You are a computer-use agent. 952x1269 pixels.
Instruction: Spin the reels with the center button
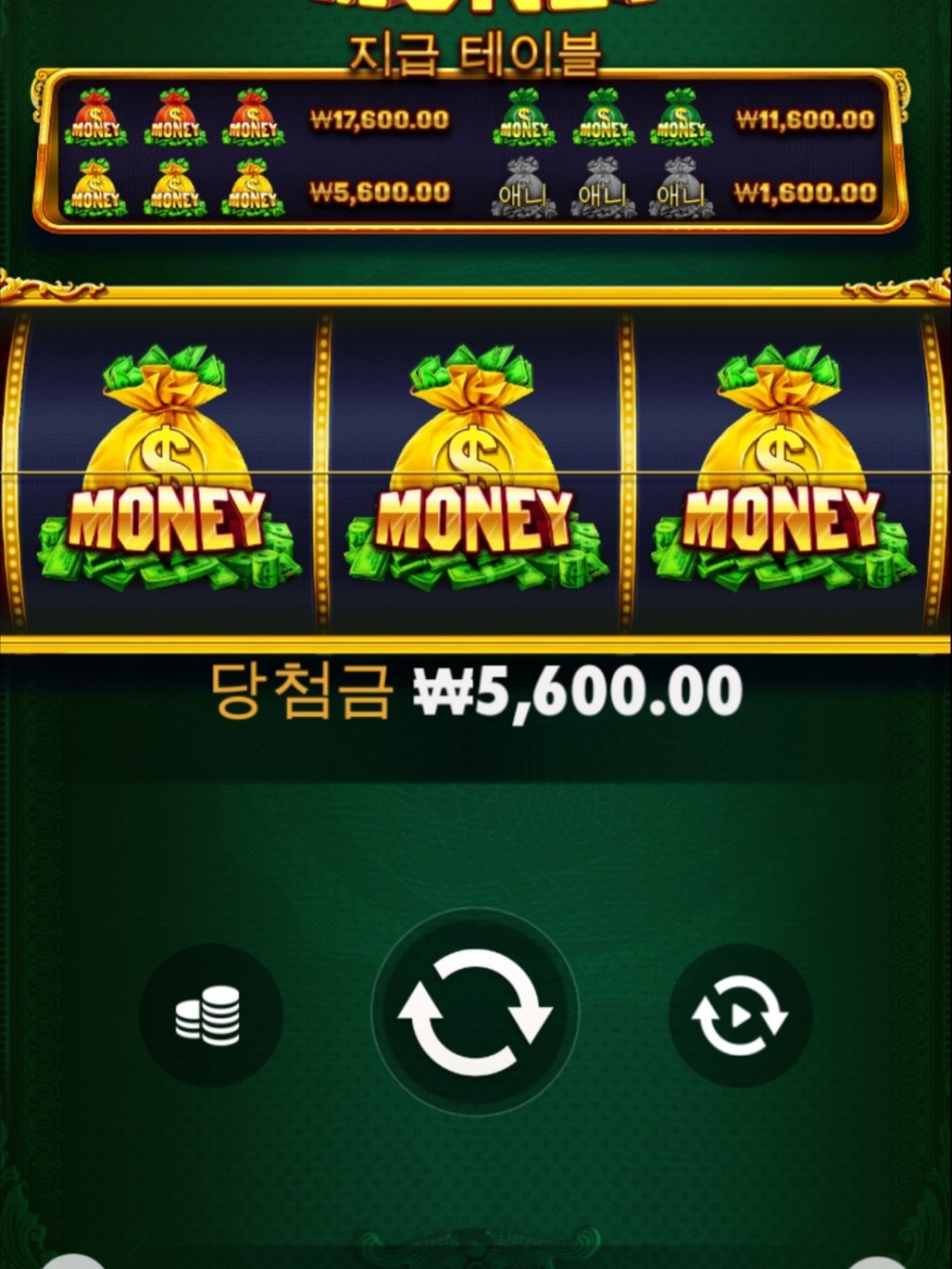click(474, 1013)
